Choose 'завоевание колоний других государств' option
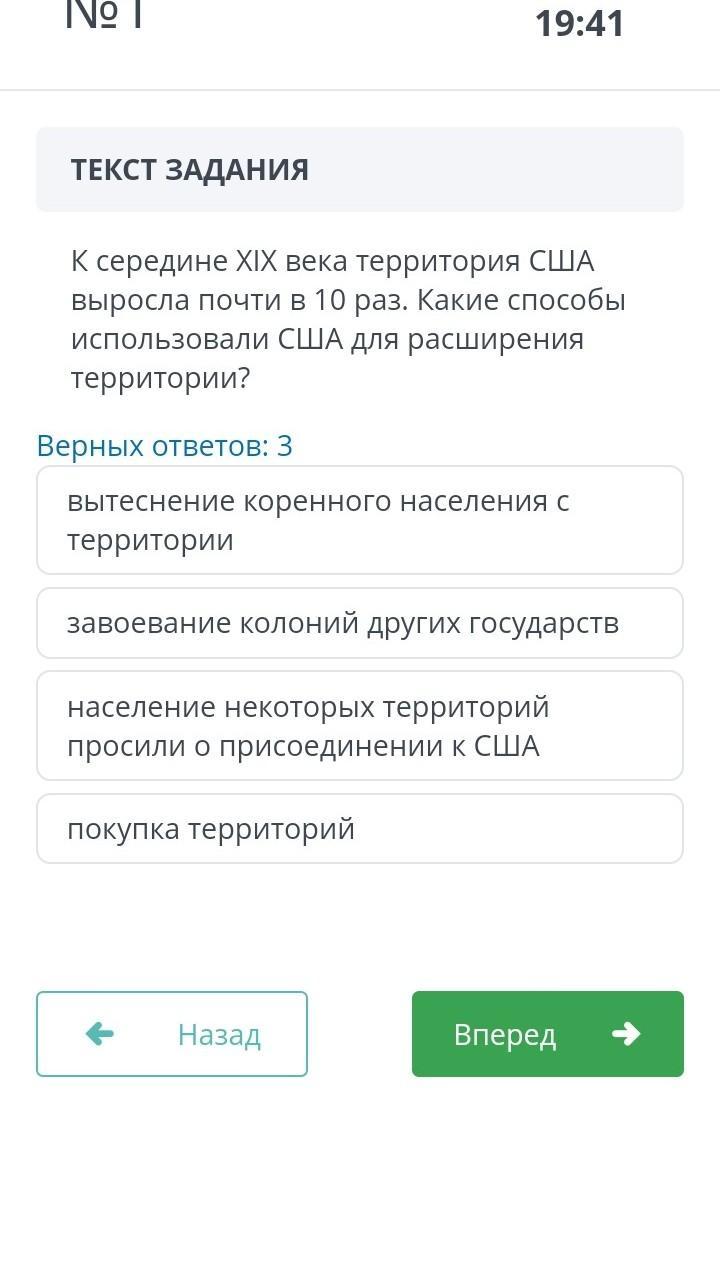The height and width of the screenshot is (1277, 720). pyautogui.click(x=360, y=623)
